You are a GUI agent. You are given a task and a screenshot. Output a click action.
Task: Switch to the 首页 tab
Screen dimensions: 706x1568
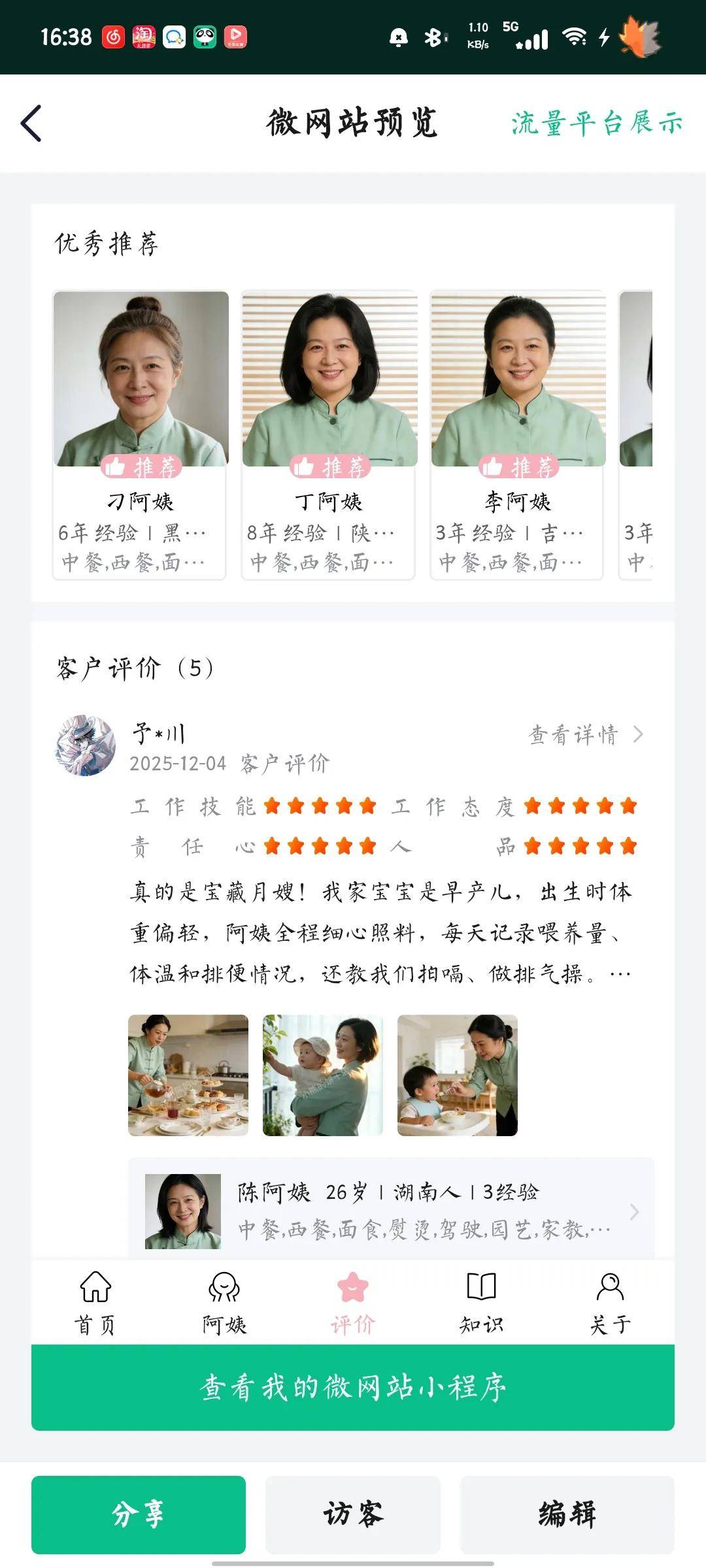(95, 1302)
